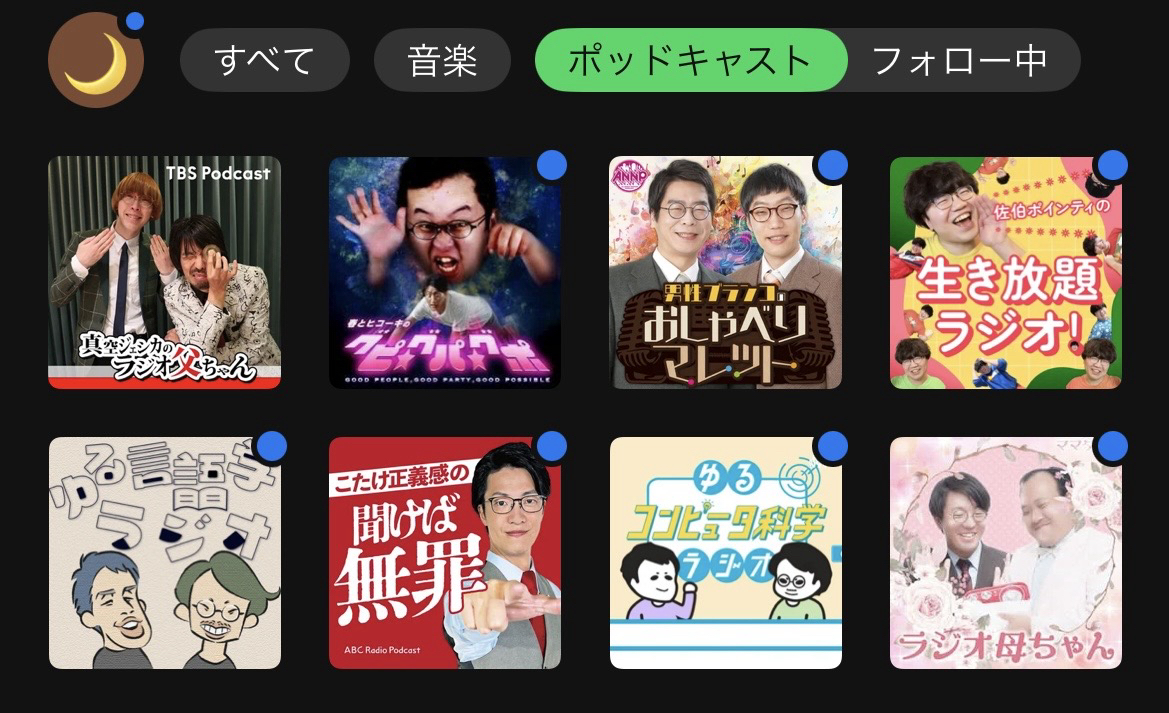Viewport: 1169px width, 713px height.
Task: Open ラジオ母ちゃん podcast tile
Action: tap(1006, 553)
